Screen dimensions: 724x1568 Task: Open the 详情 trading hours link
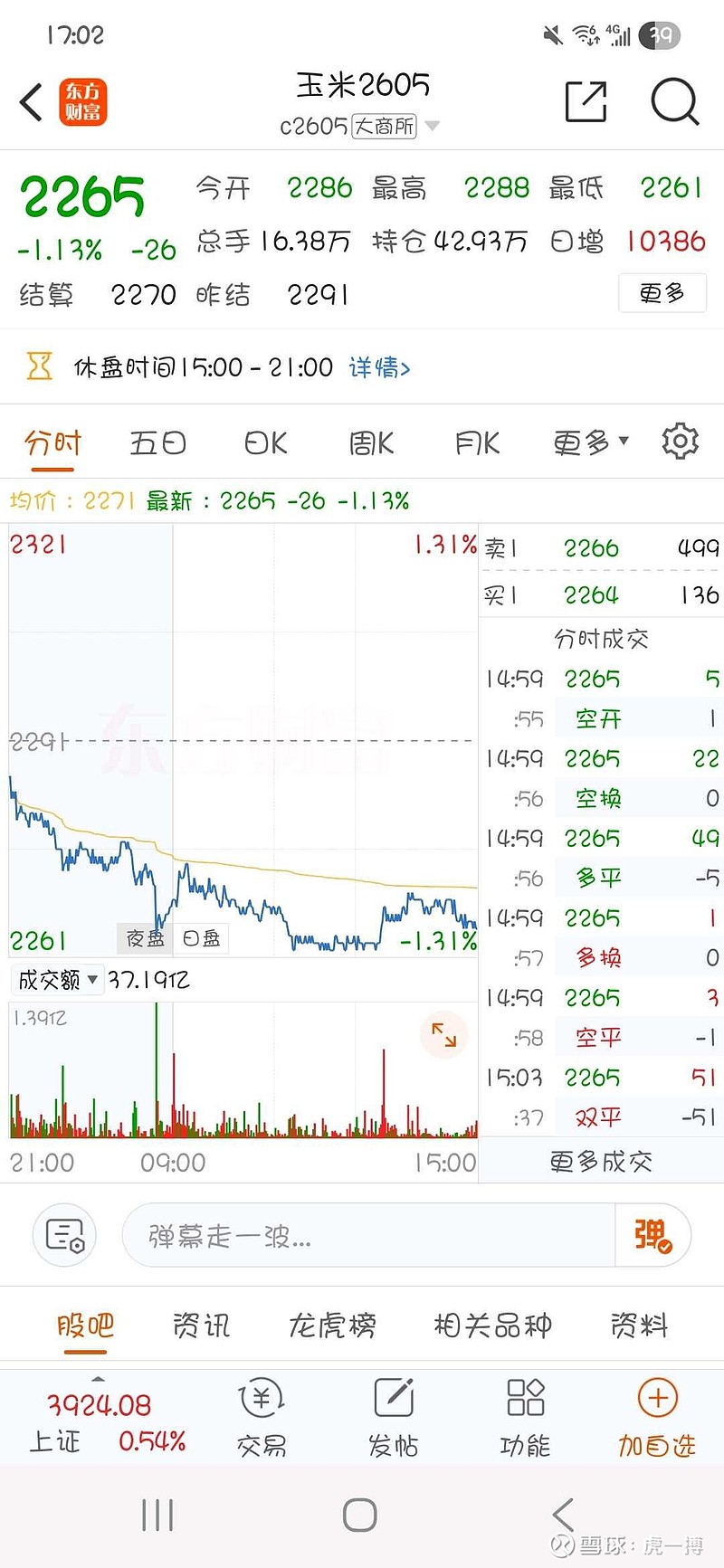pos(378,367)
